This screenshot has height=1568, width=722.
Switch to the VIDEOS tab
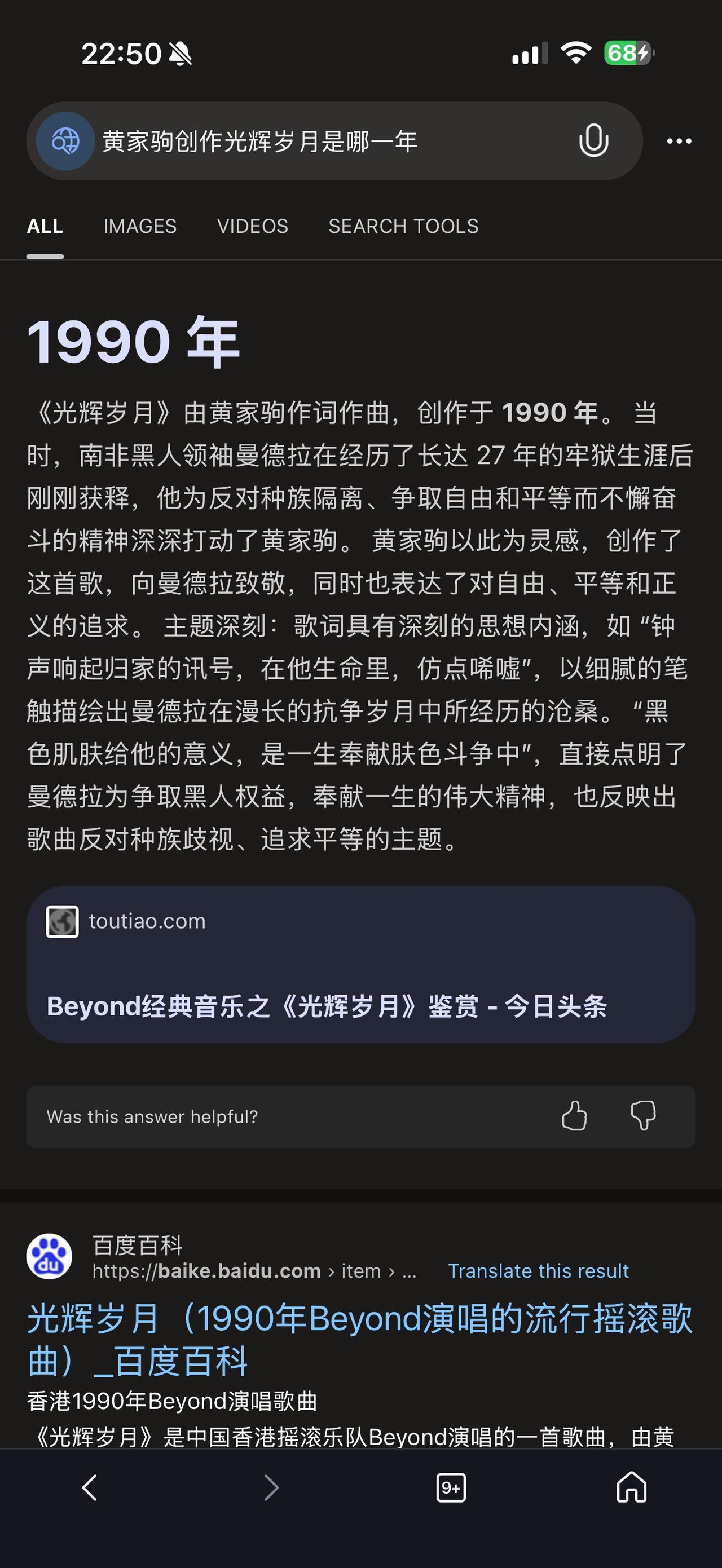[253, 226]
